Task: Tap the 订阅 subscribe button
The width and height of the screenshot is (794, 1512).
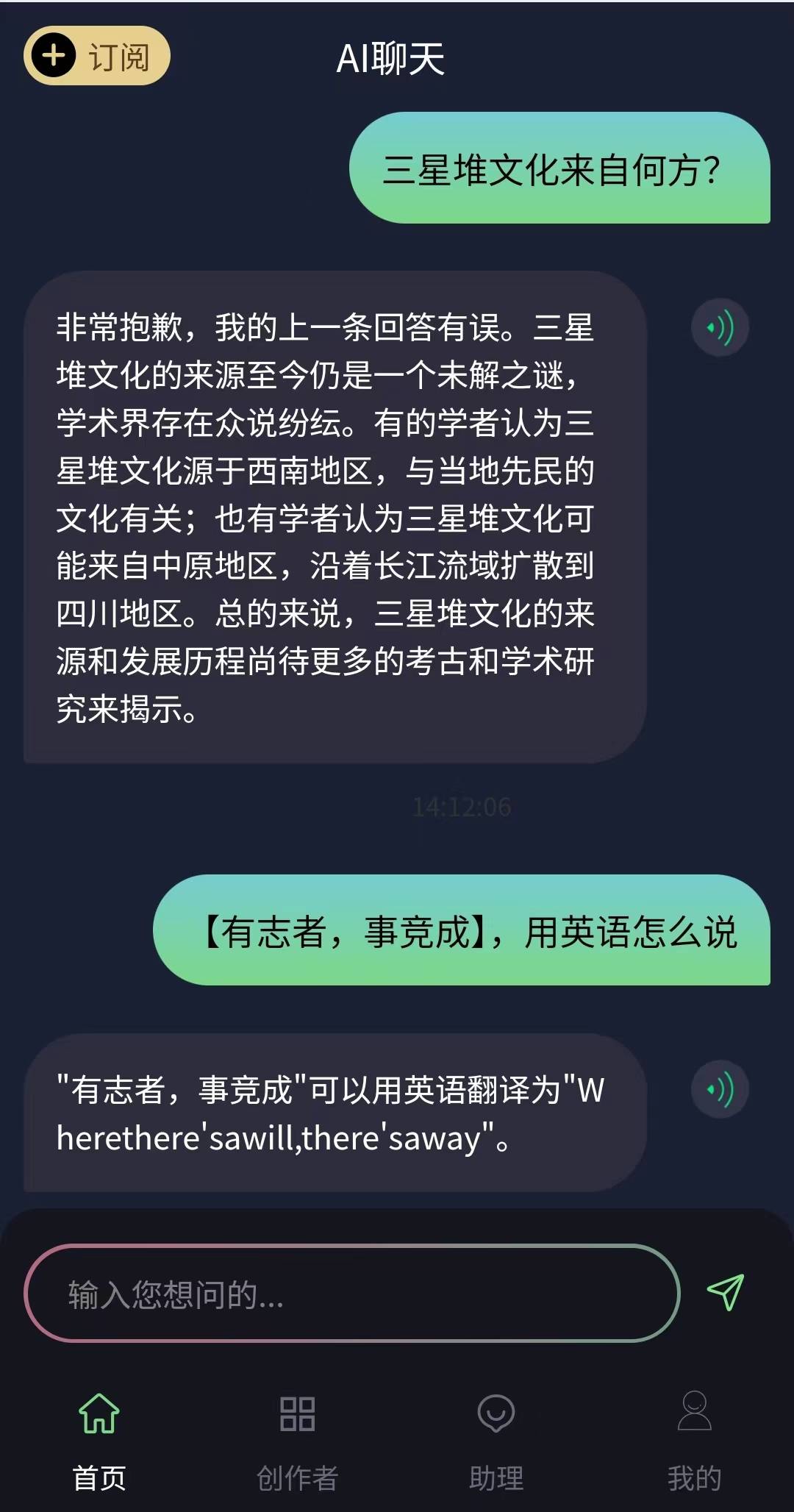Action: tap(97, 56)
